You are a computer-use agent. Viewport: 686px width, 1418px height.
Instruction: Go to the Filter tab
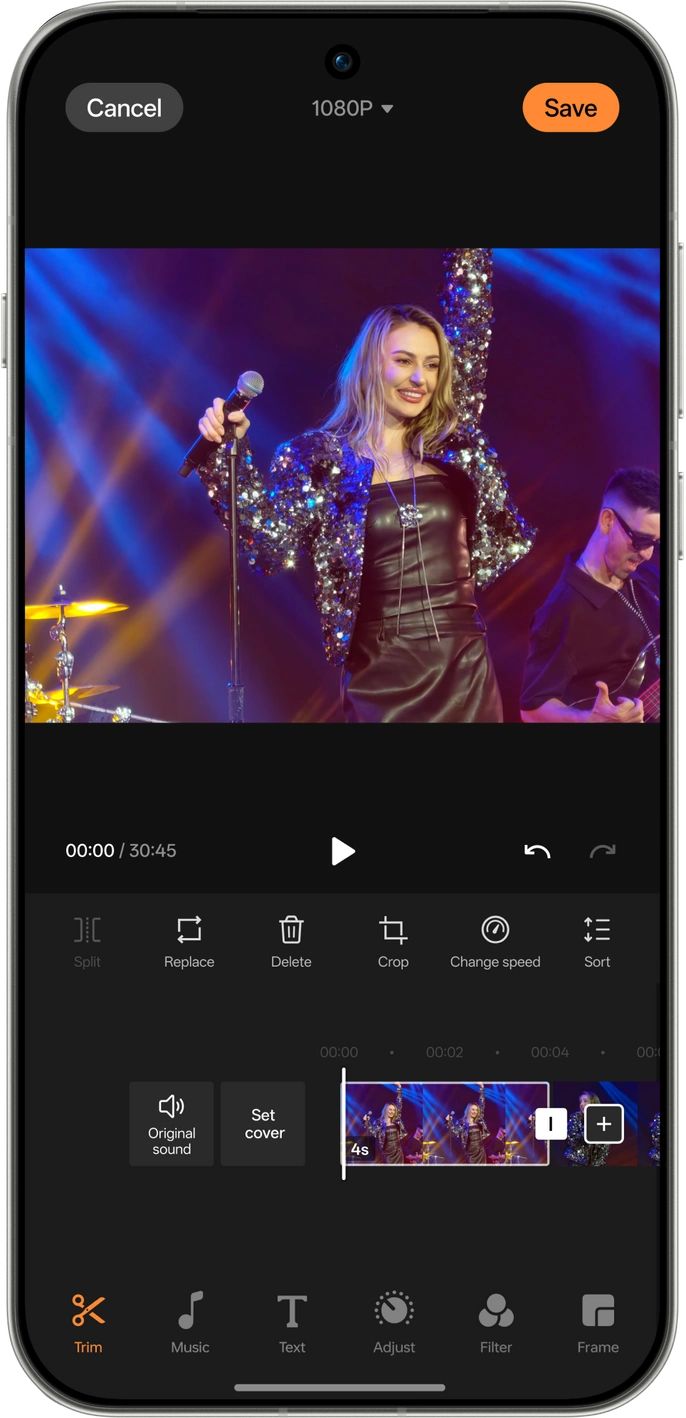point(496,1321)
